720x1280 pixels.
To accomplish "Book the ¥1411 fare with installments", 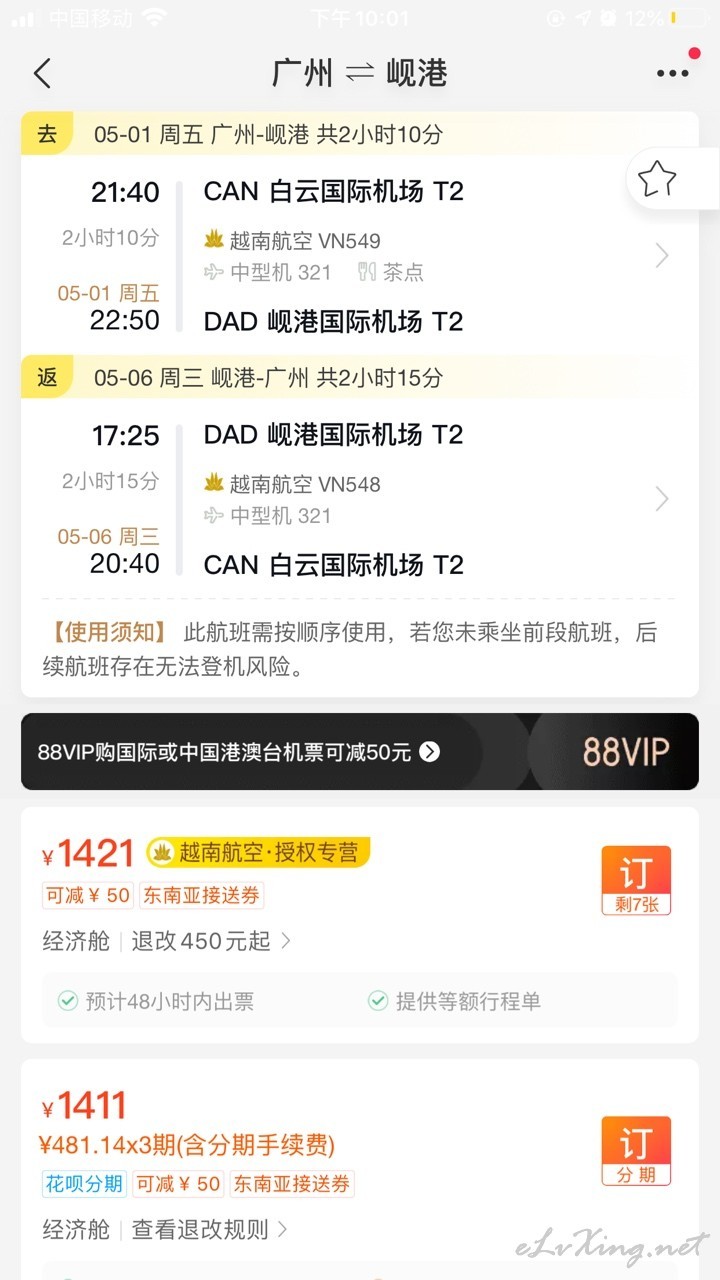I will pyautogui.click(x=636, y=1151).
